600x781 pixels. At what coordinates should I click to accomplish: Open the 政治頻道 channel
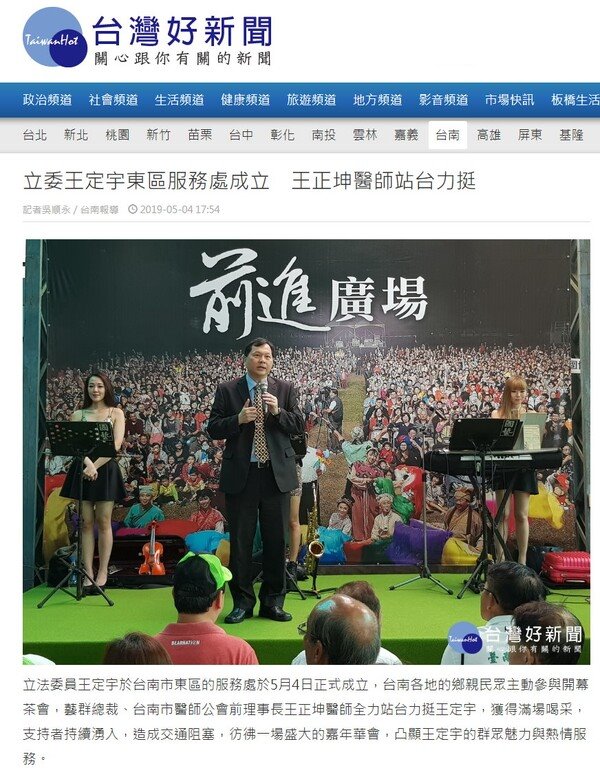47,100
